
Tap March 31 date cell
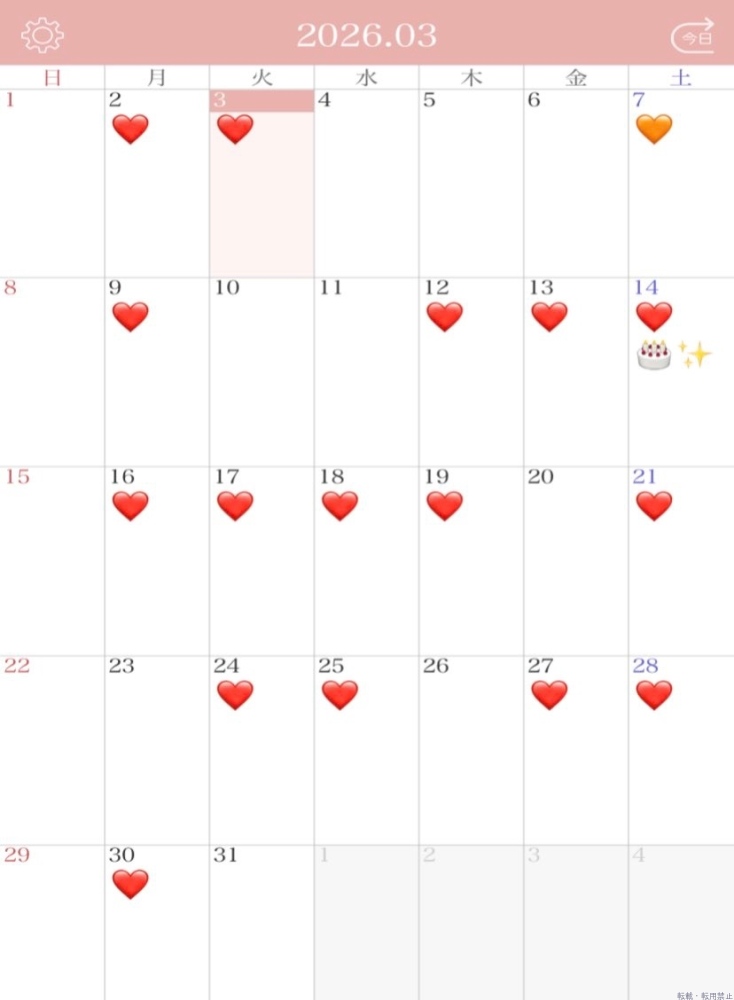[261, 920]
